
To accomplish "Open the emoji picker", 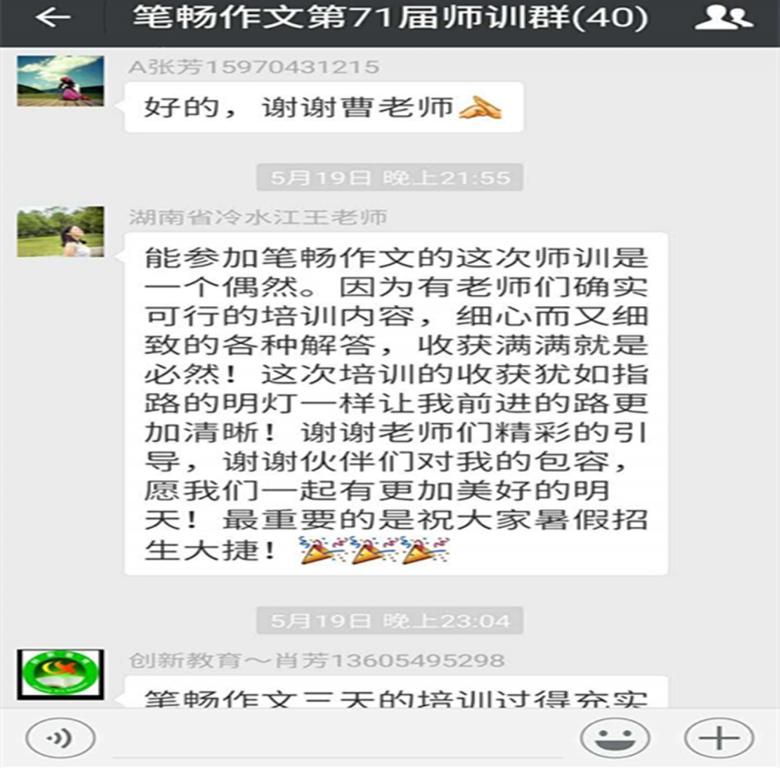I will point(615,739).
